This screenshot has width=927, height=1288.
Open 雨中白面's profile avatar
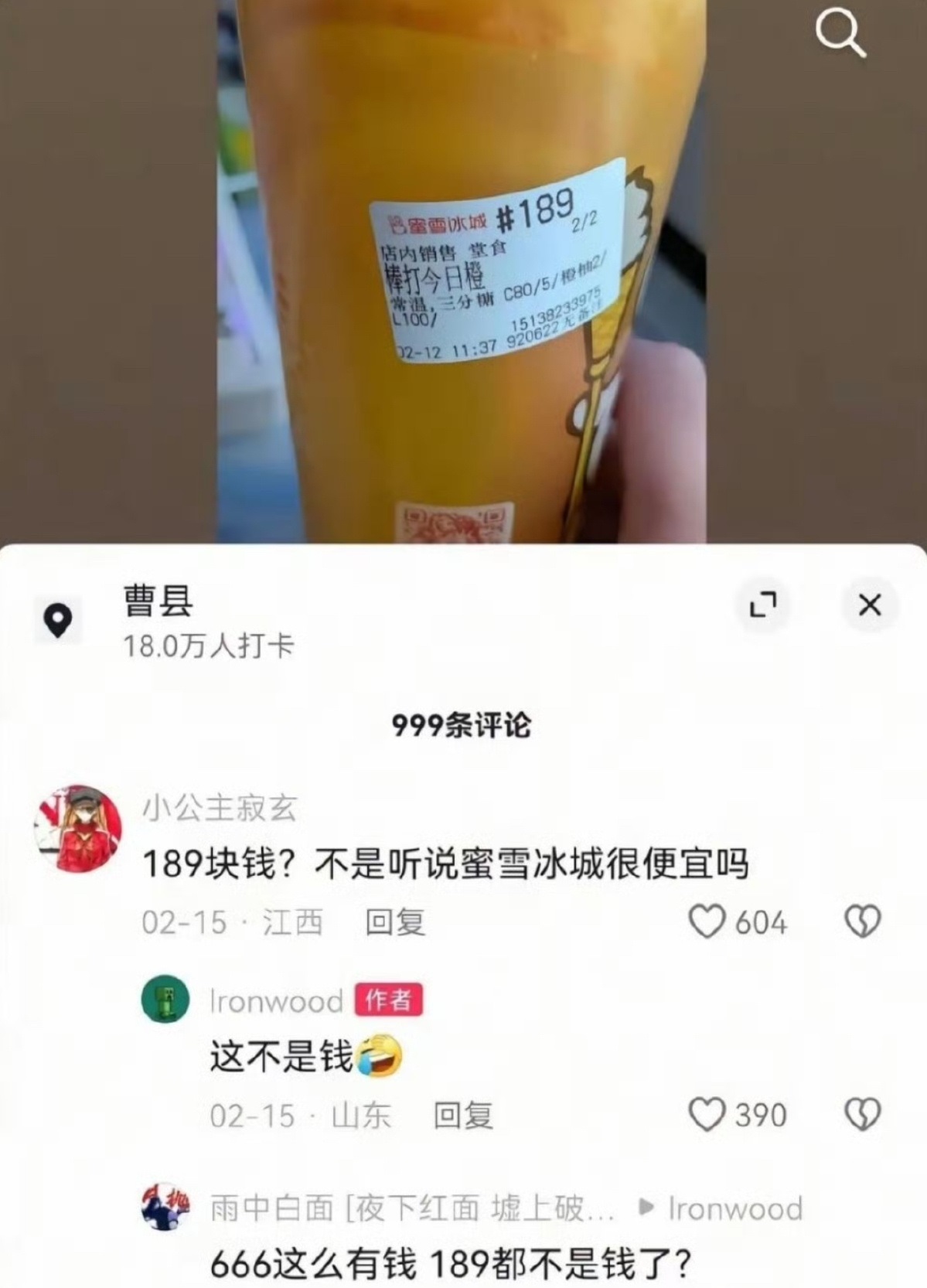pos(165,1207)
